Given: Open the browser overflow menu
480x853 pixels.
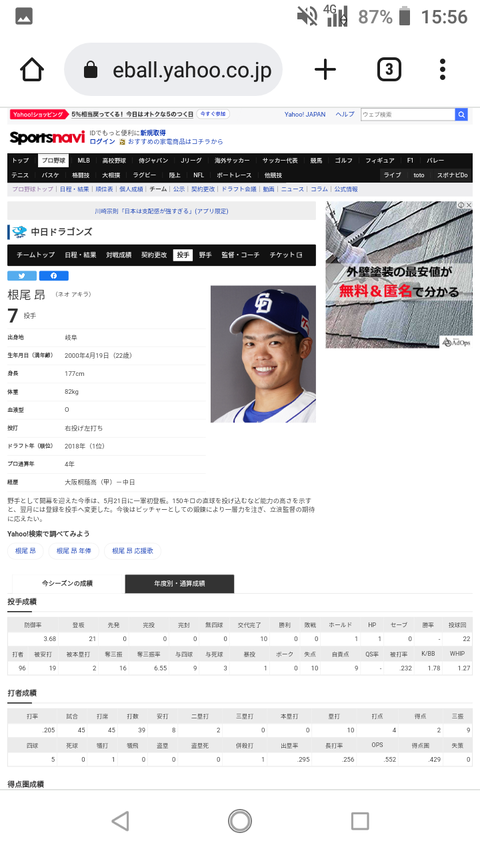Looking at the screenshot, I should (442, 70).
